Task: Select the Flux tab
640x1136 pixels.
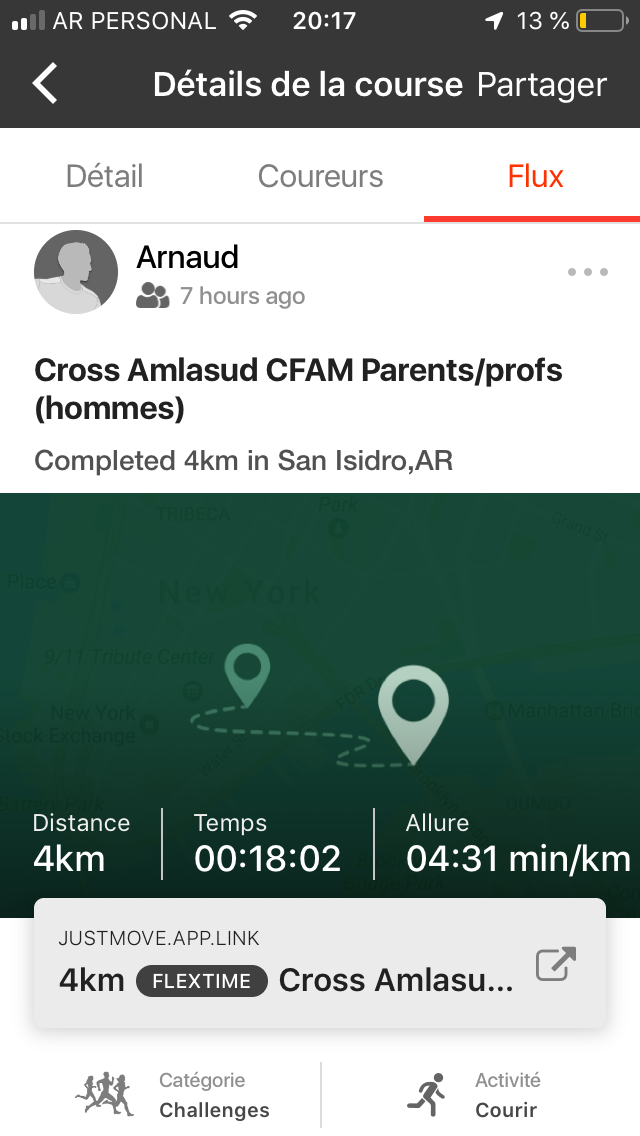Action: click(x=535, y=176)
